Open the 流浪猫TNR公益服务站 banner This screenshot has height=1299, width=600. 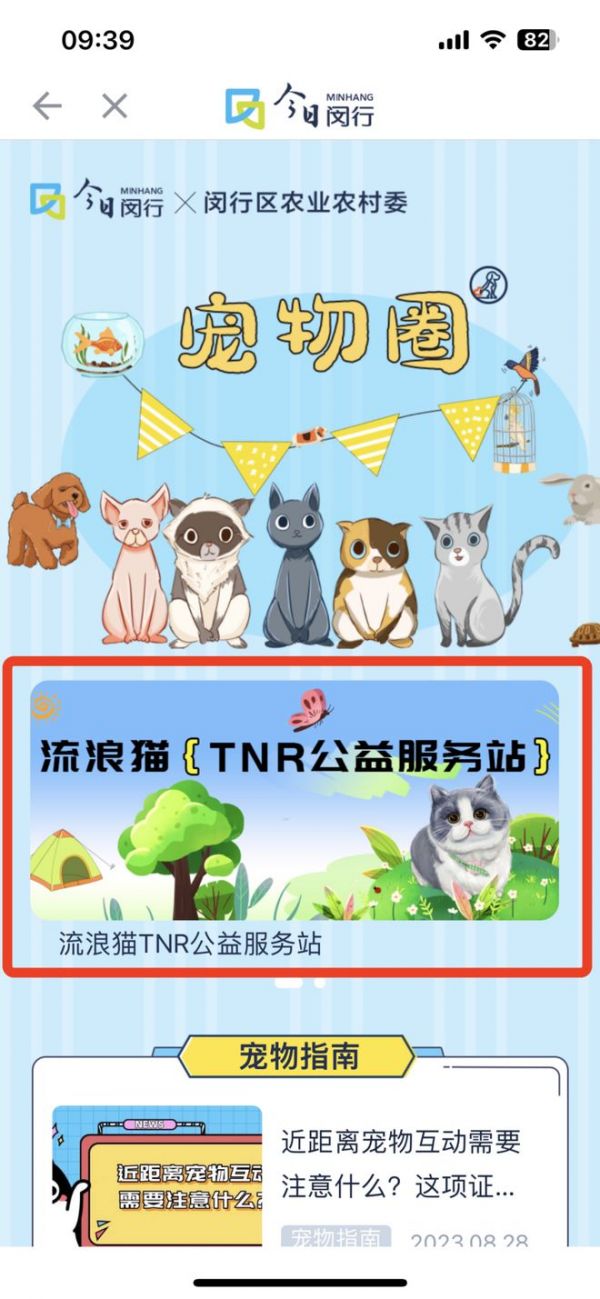point(295,800)
